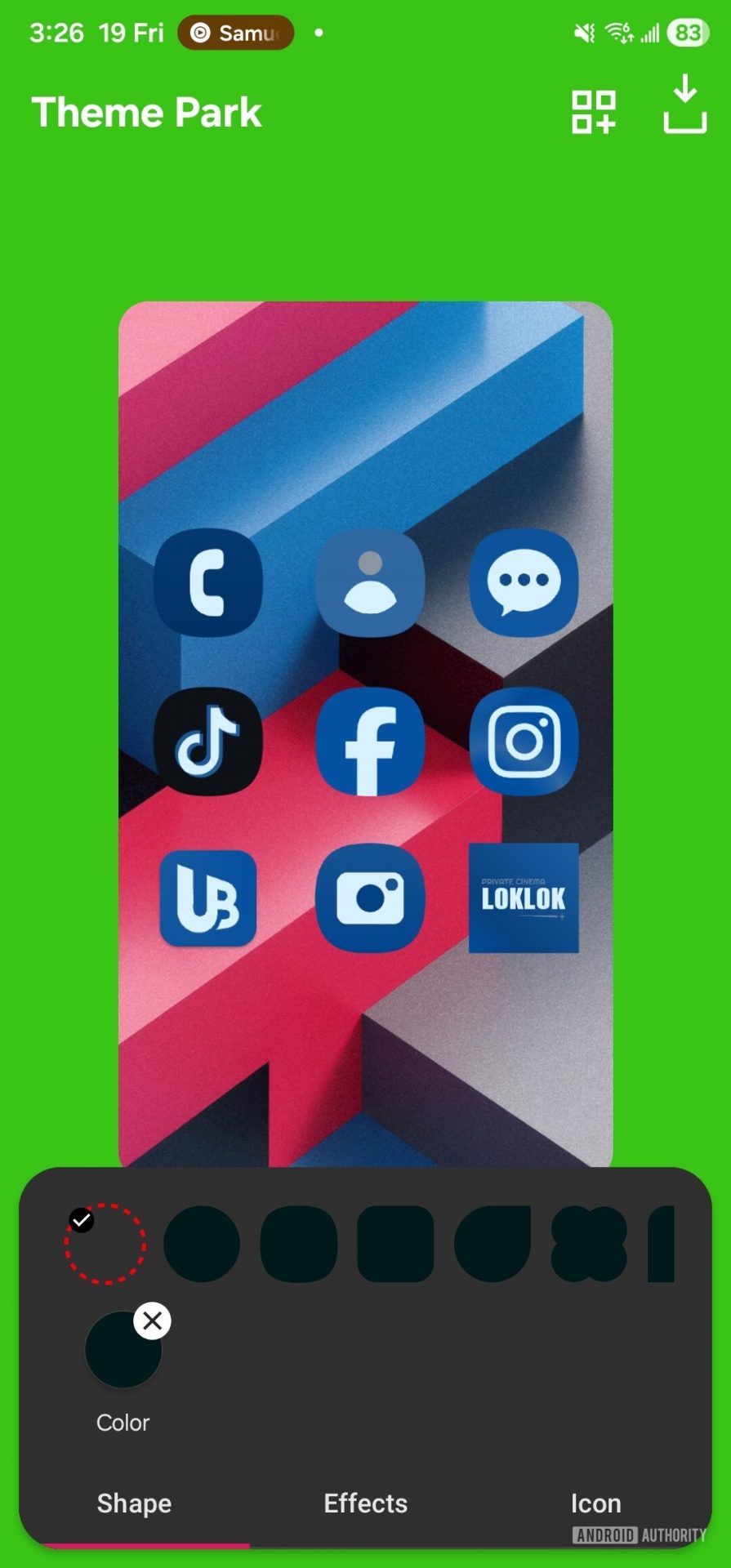Switch to the Icon tab
The image size is (731, 1568).
(x=595, y=1503)
